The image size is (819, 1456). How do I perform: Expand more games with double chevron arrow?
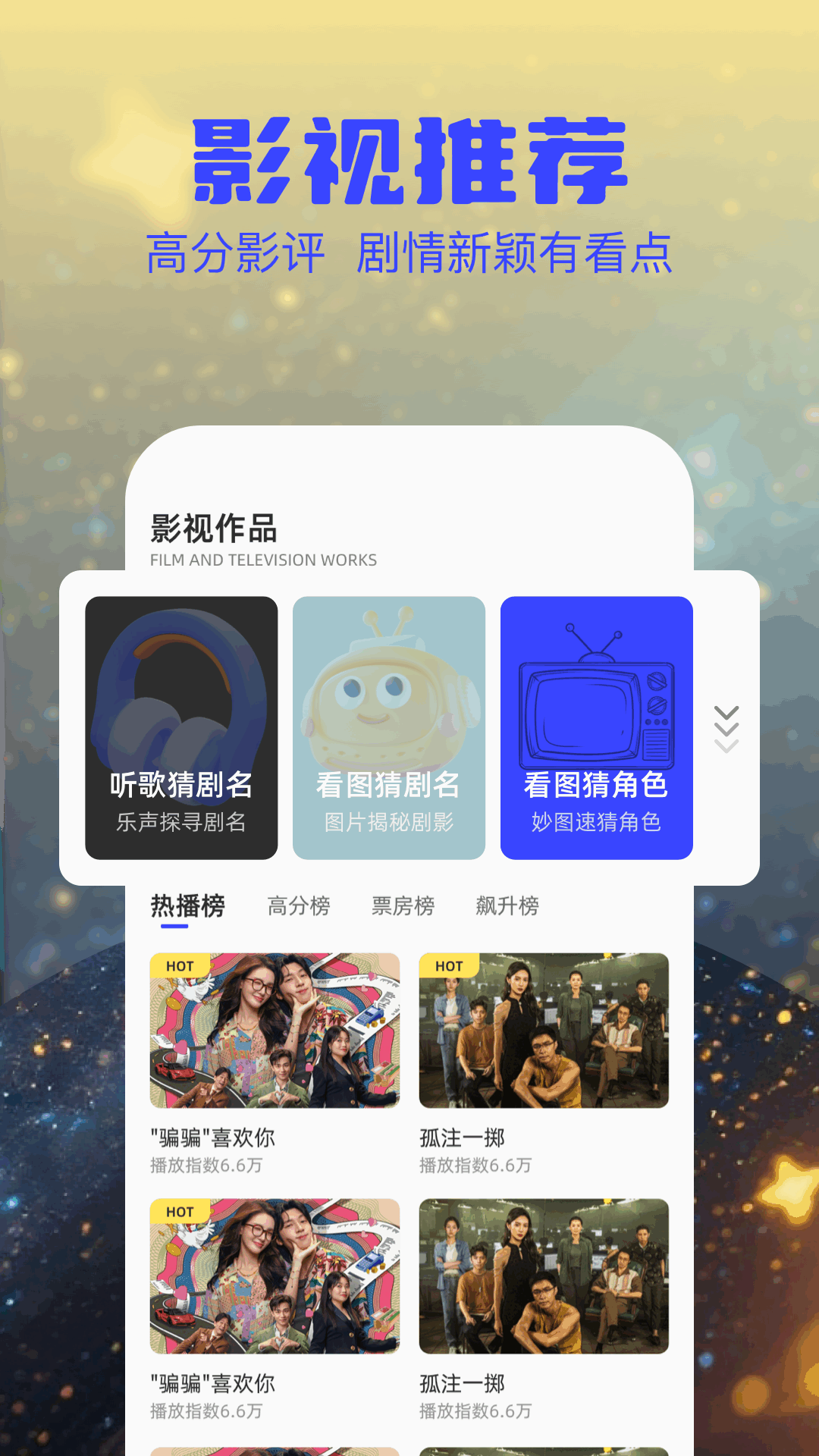point(727,726)
